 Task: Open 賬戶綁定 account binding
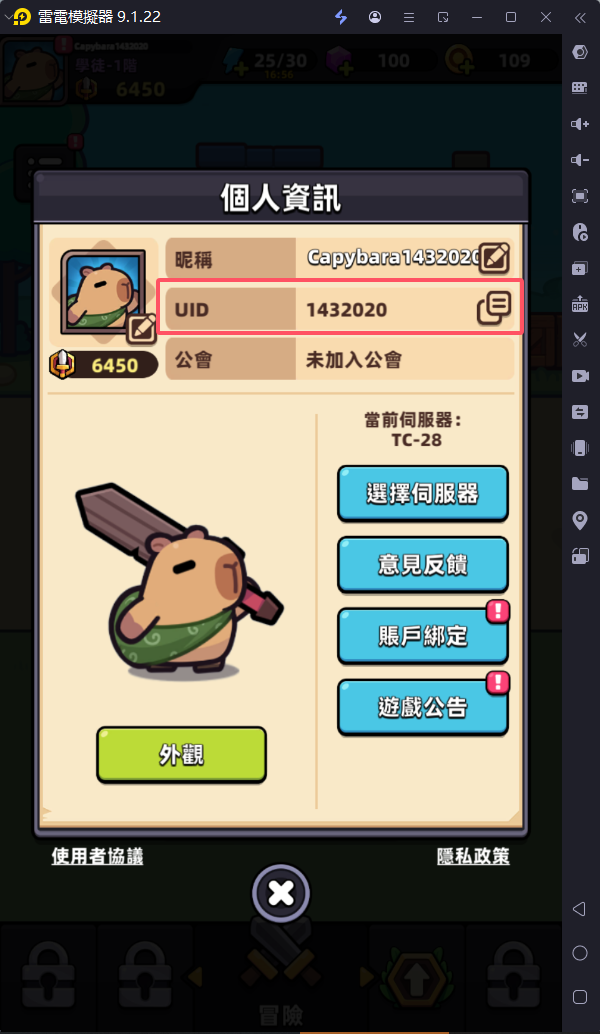tap(422, 636)
